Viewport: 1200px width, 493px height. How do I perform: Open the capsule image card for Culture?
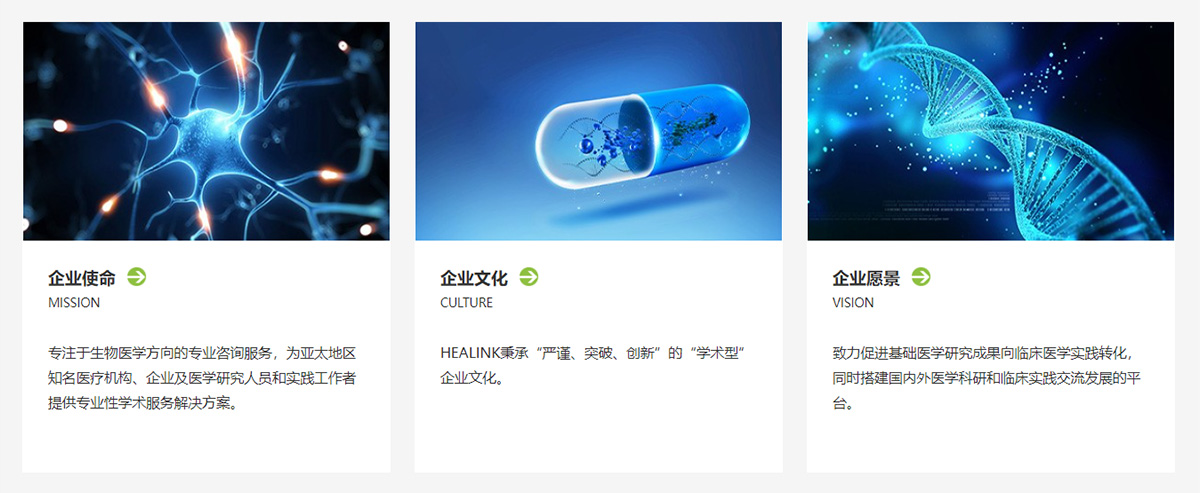click(598, 131)
